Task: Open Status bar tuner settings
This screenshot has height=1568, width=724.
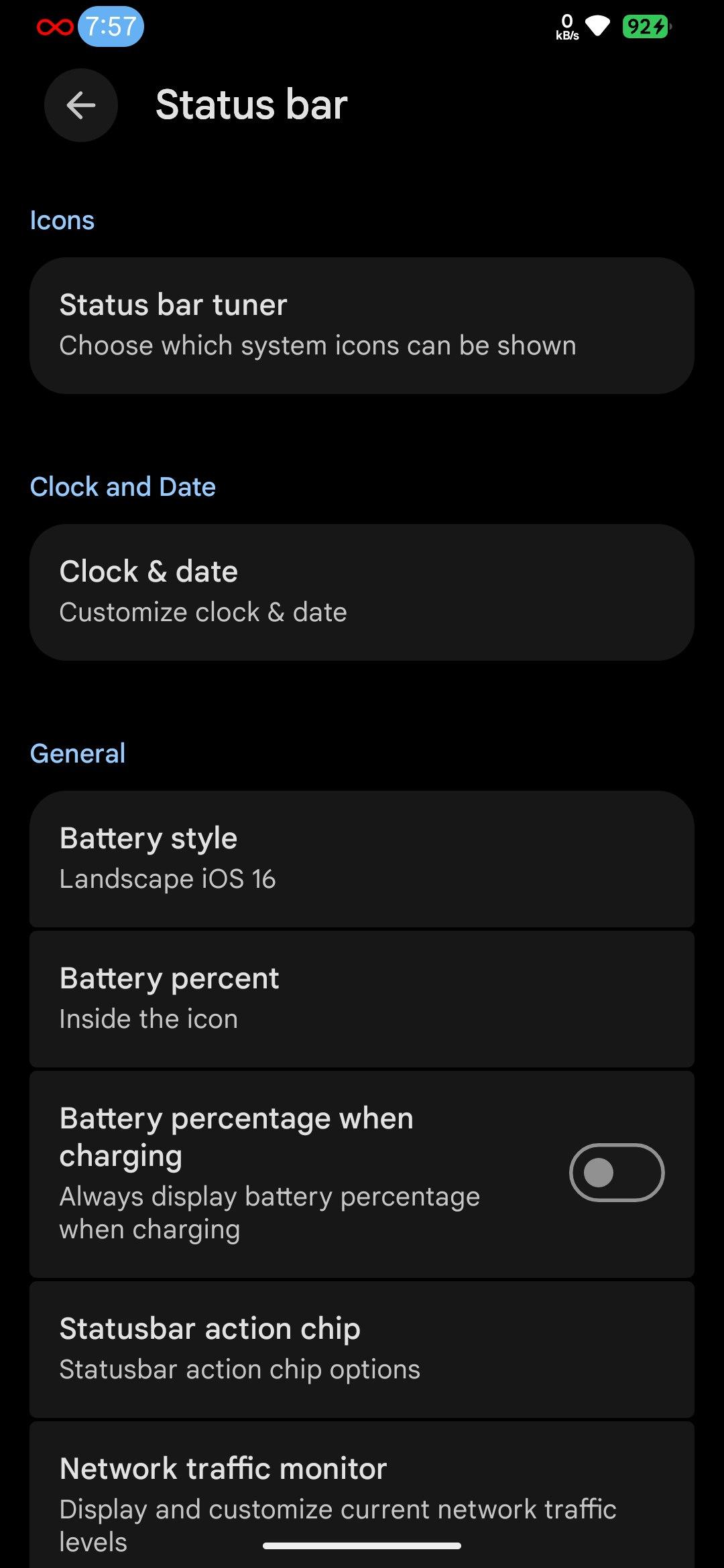Action: tap(362, 326)
